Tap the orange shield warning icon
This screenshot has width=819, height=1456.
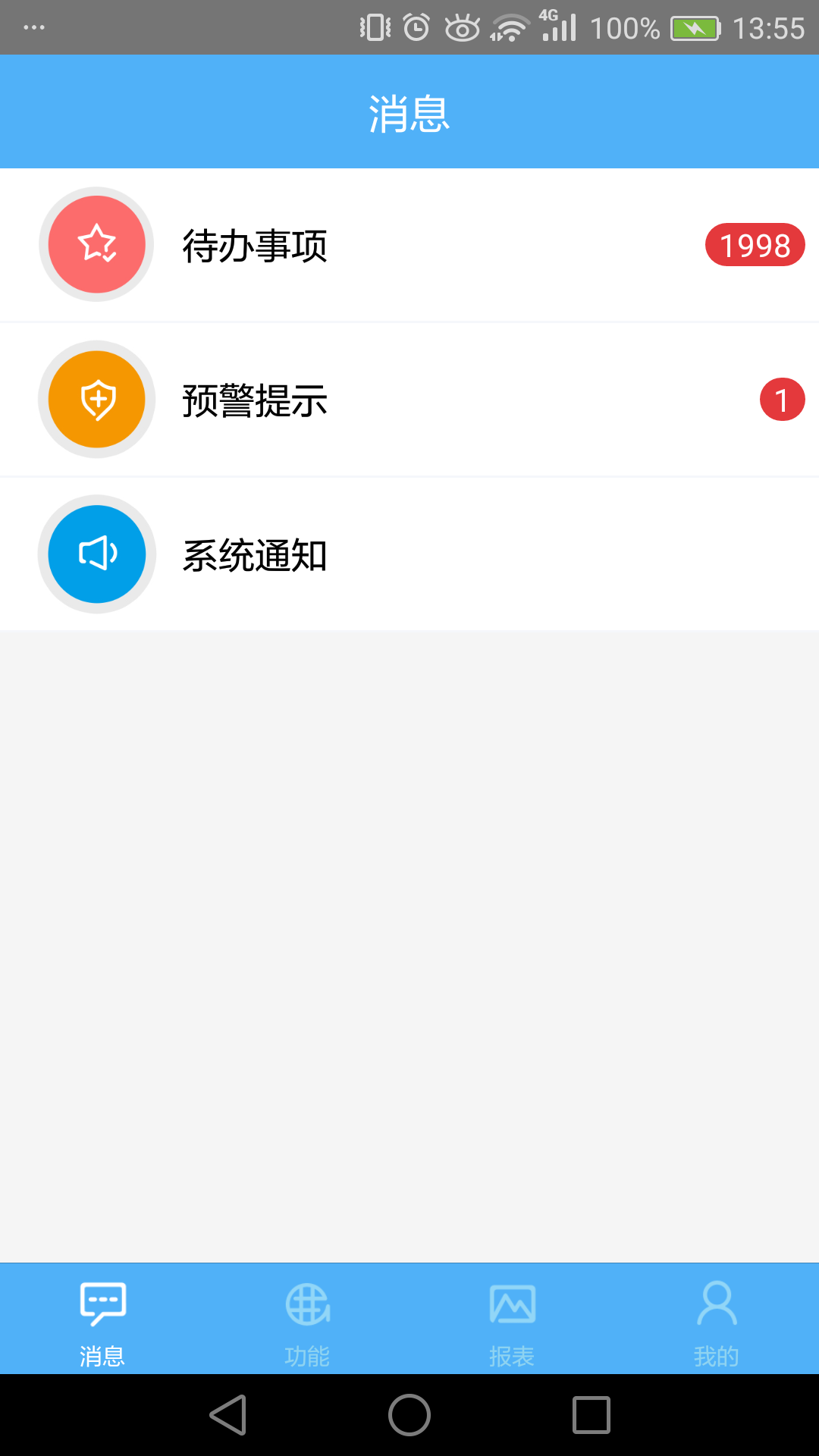tap(96, 400)
